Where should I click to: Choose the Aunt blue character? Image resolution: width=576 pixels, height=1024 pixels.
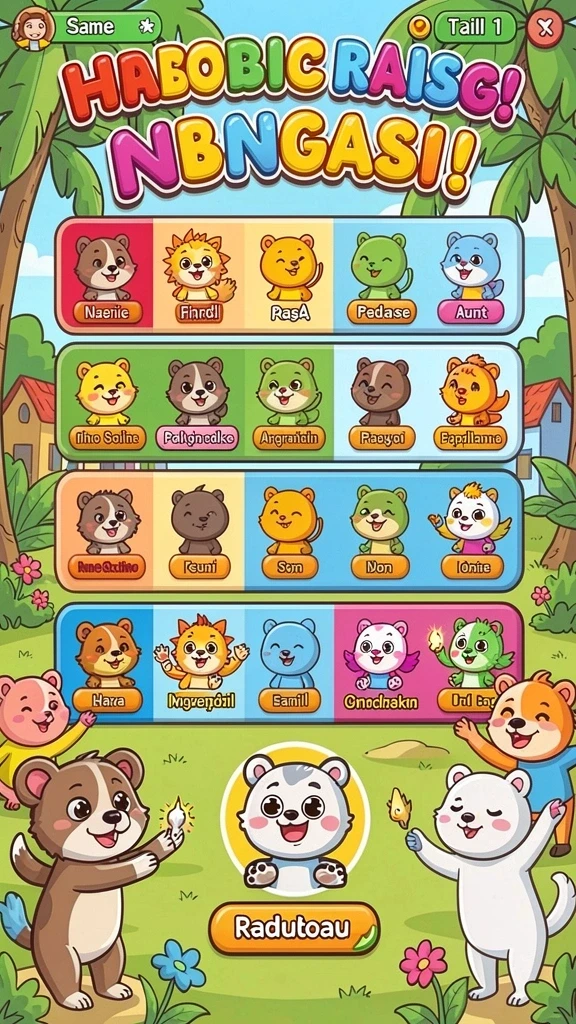(472, 274)
